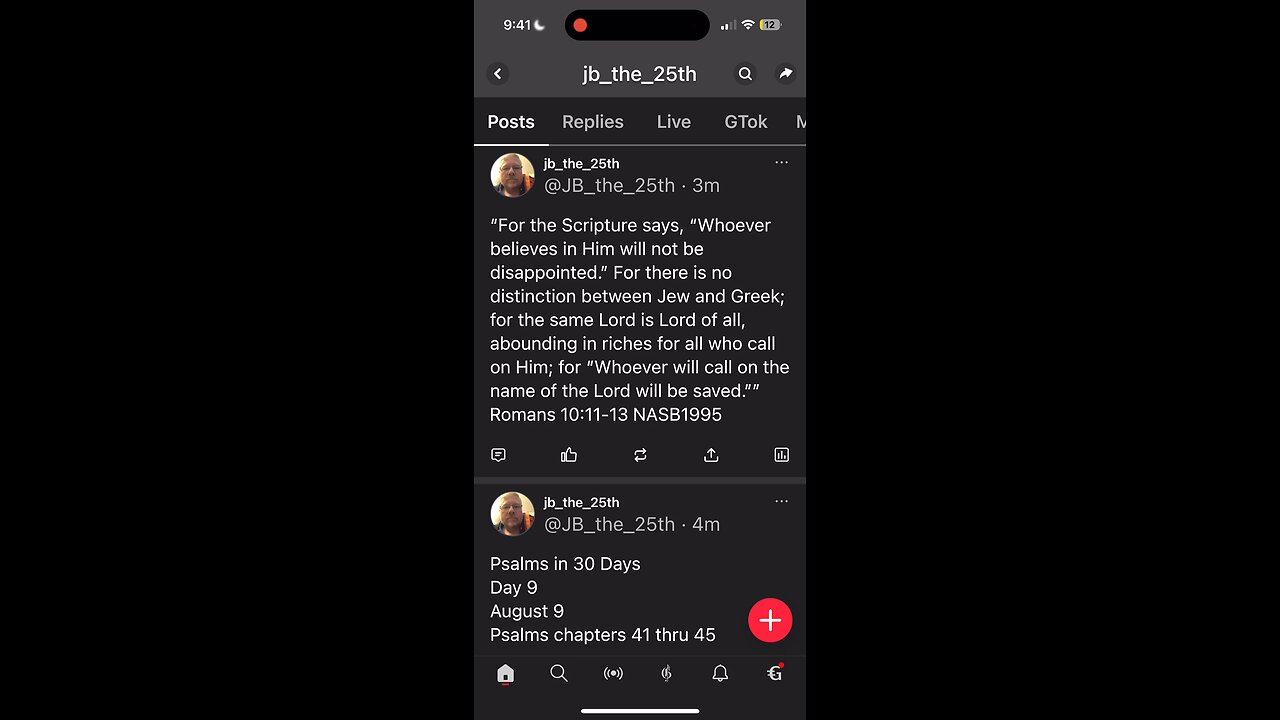Open overflow menu on the Romans 10:11-13 post

click(781, 162)
